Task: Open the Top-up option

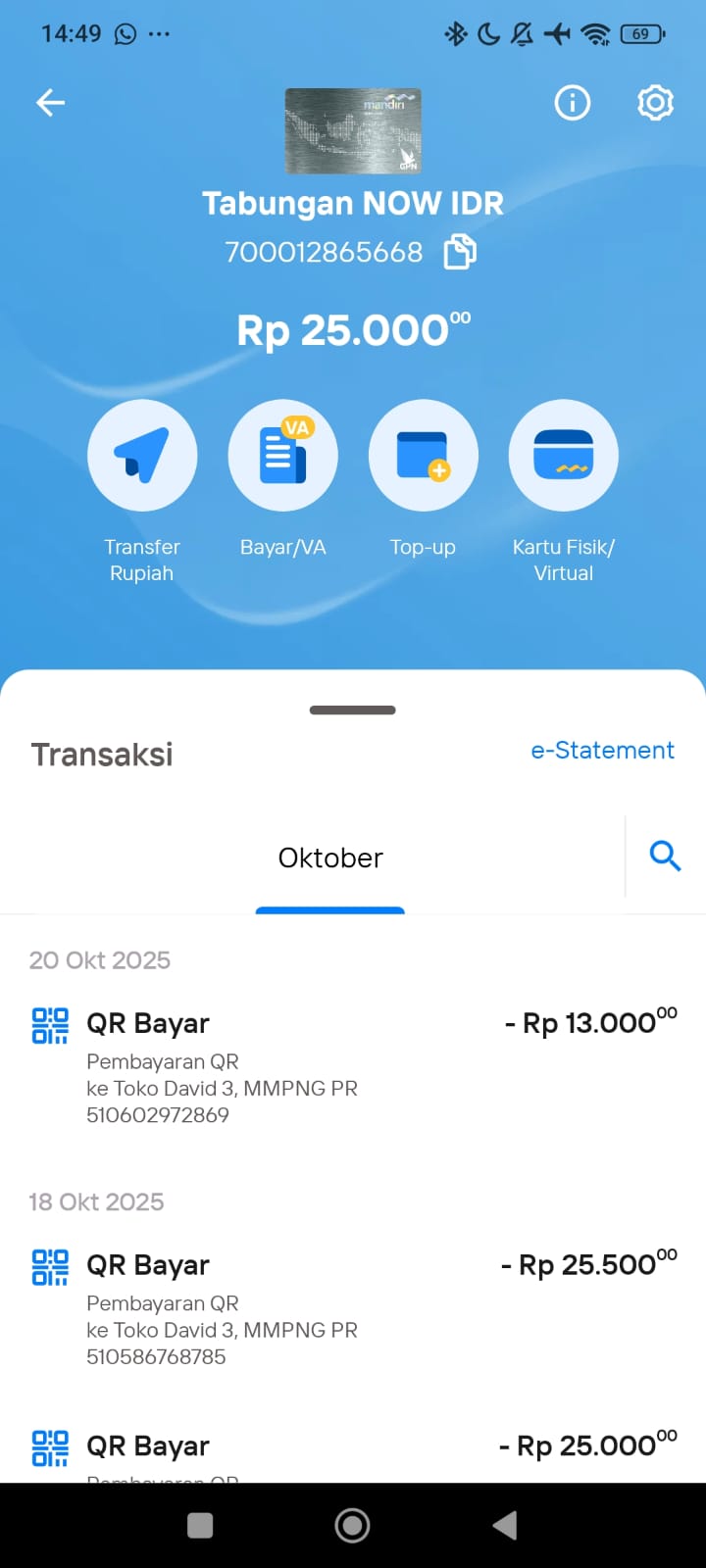Action: 423,456
